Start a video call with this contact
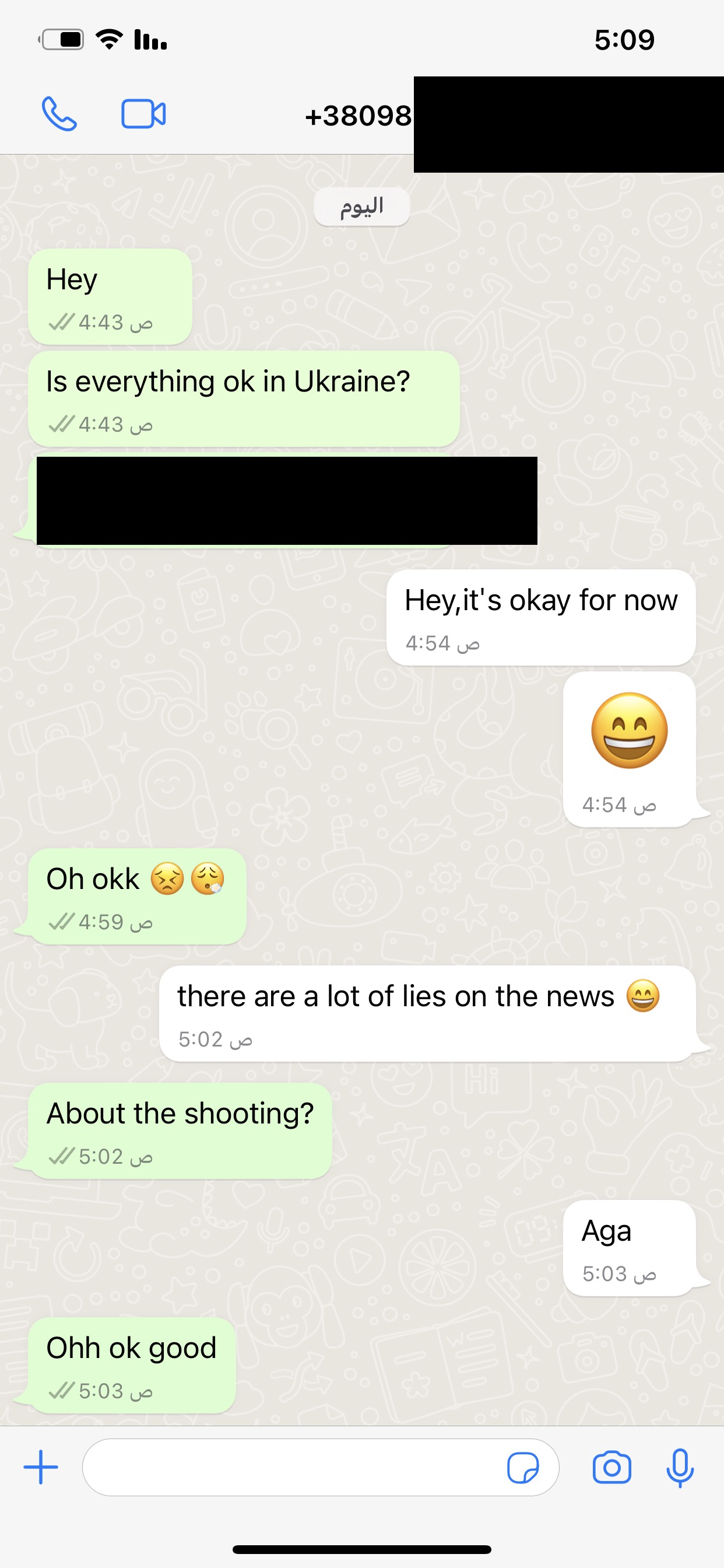Image resolution: width=724 pixels, height=1568 pixels. point(143,114)
